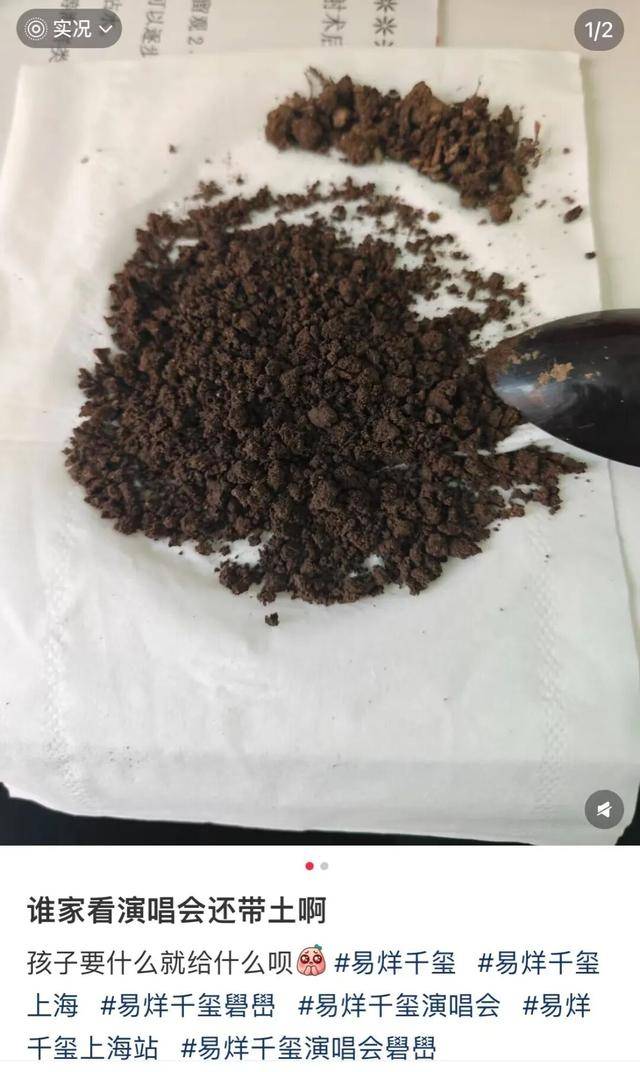Open the #易烊千玺演唱会礐嶨 hashtag
This screenshot has width=640, height=1072.
pos(308,1049)
